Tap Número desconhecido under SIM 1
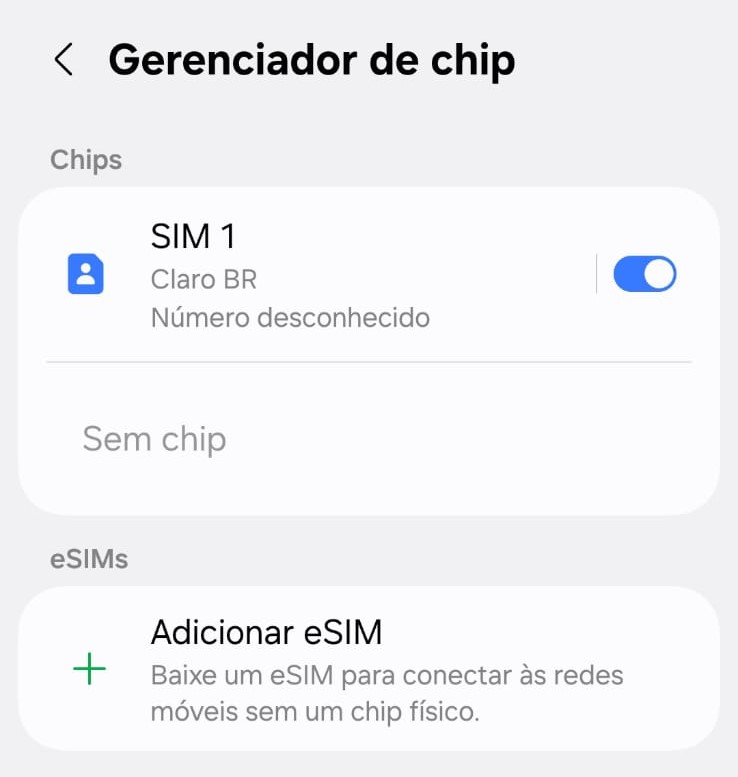 [x=290, y=317]
